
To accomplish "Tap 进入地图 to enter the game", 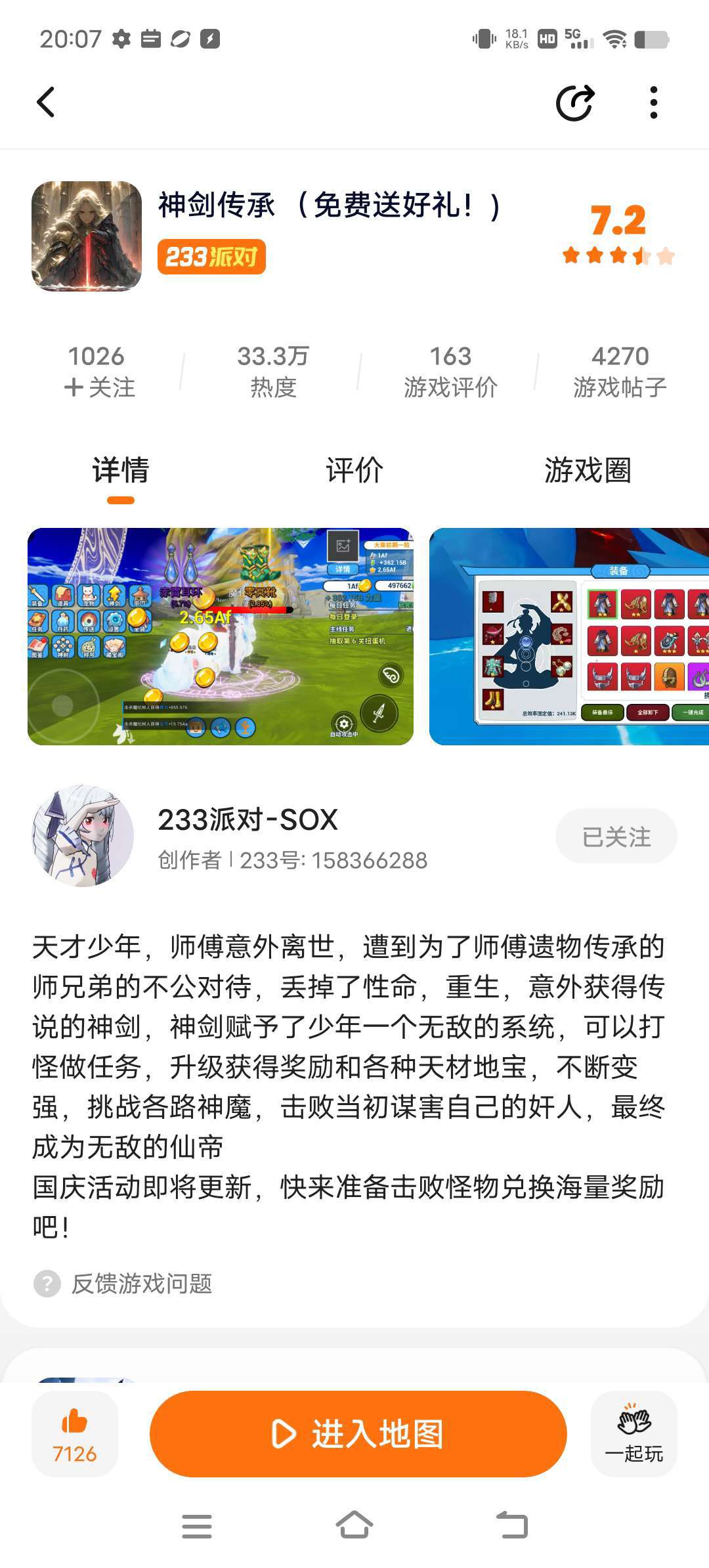I will click(358, 1434).
